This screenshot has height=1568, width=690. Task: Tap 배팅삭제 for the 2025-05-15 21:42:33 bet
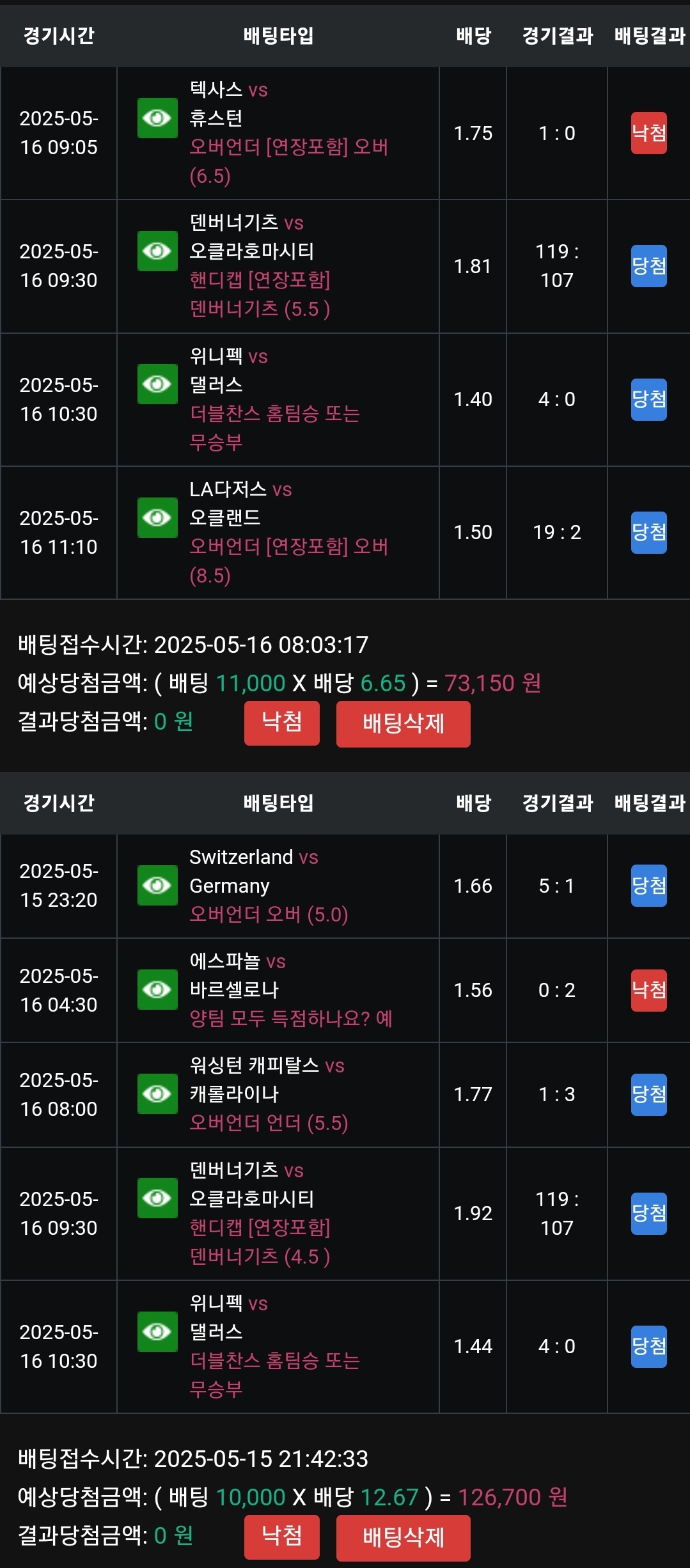point(403,1538)
